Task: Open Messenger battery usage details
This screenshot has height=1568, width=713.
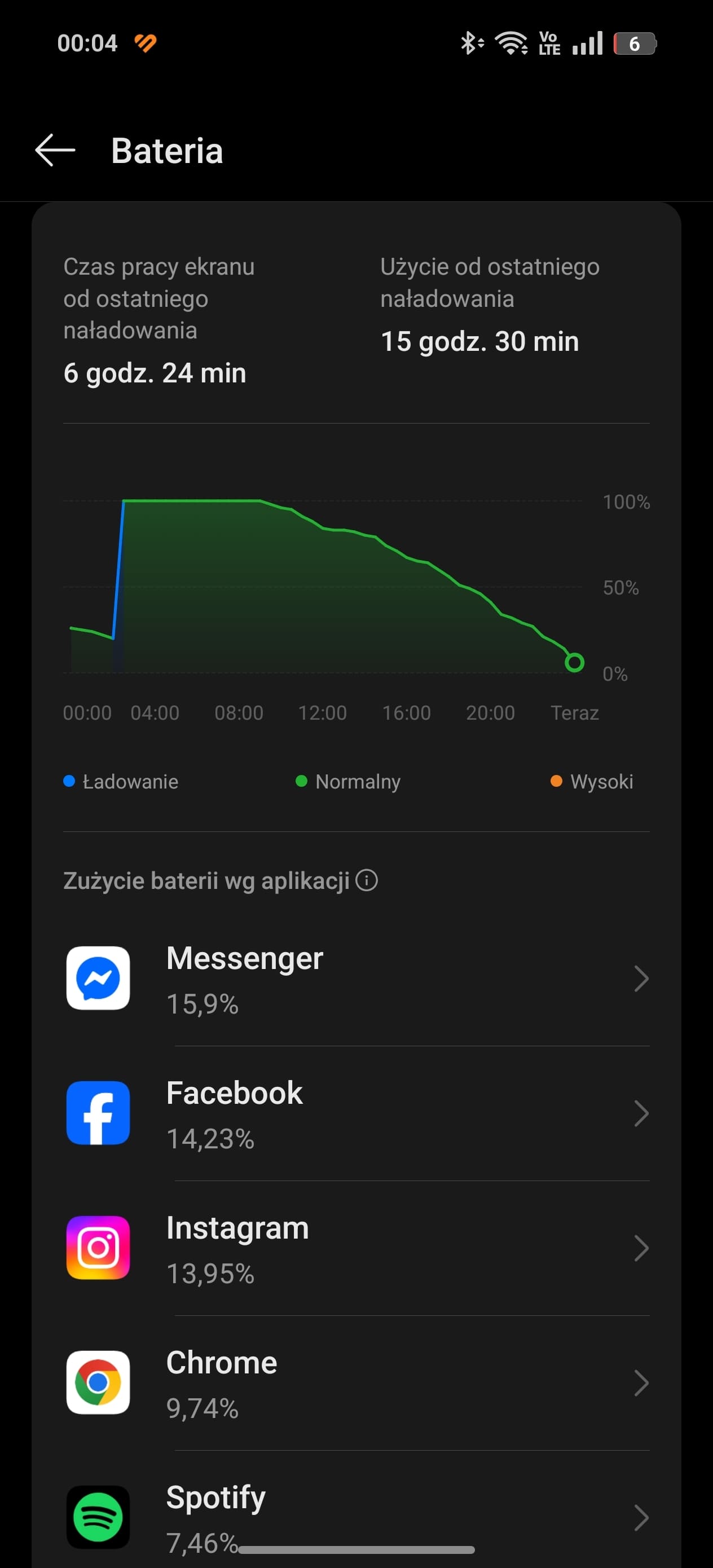Action: pyautogui.click(x=356, y=979)
